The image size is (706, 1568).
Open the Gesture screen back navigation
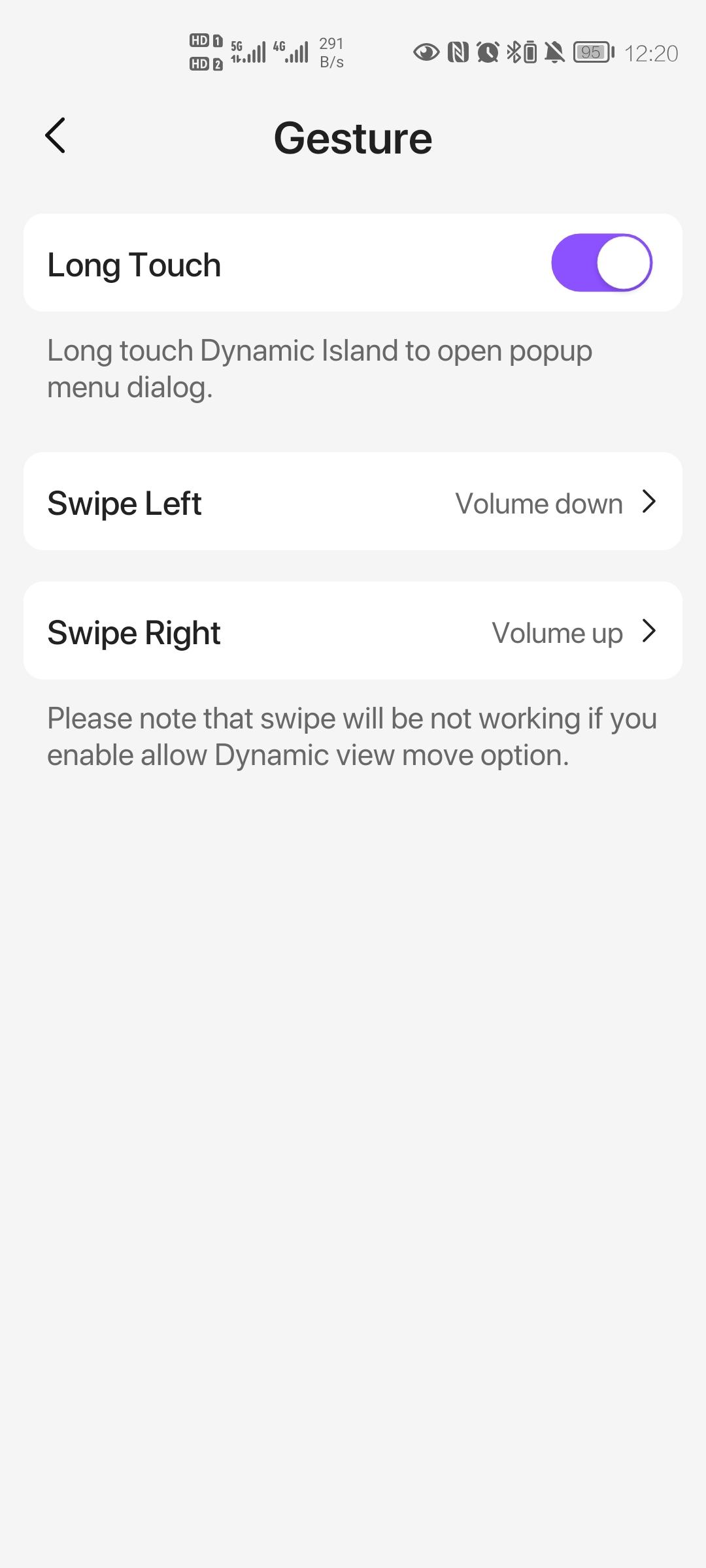(x=56, y=136)
